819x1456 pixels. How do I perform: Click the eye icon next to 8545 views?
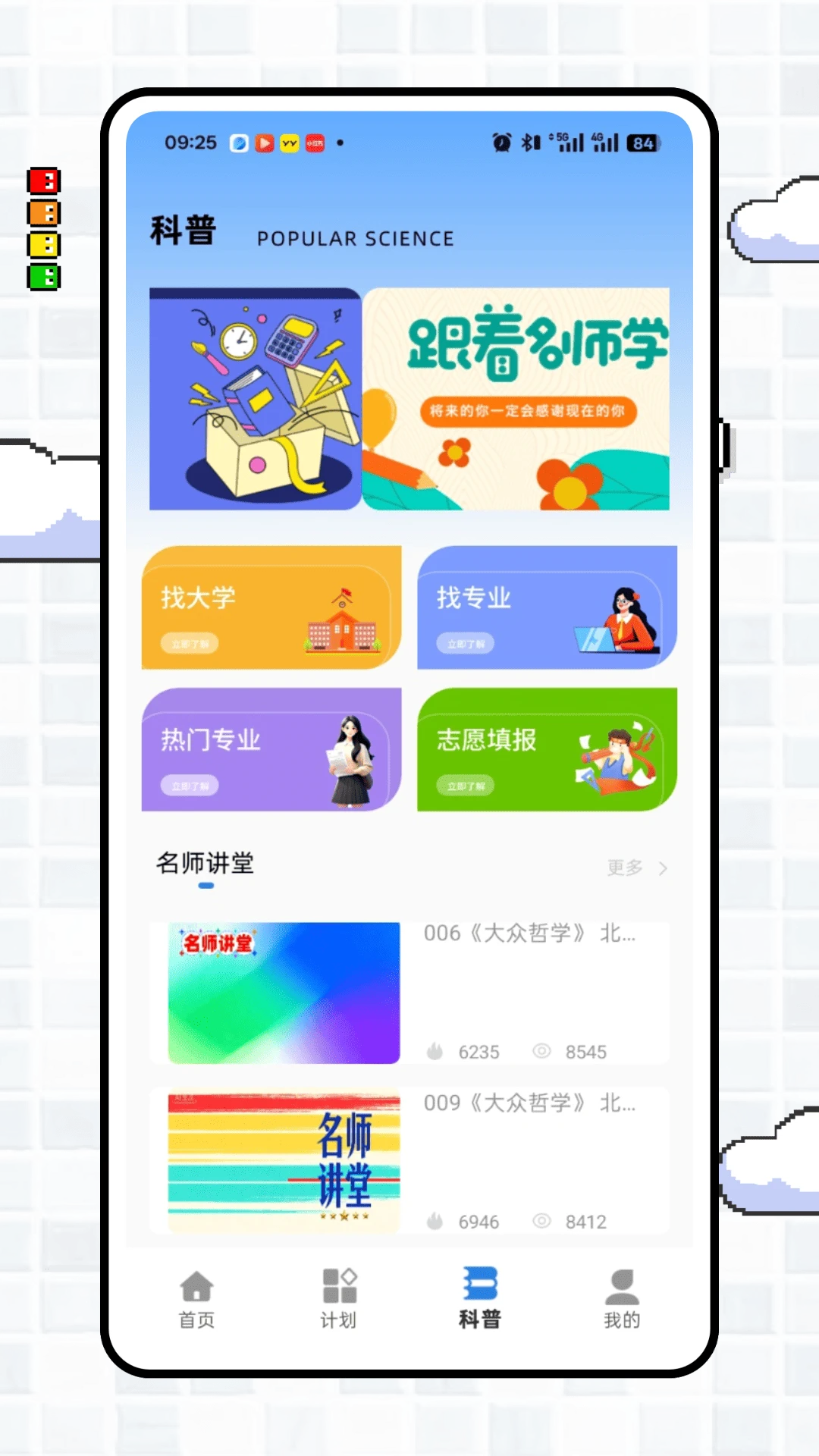(541, 1052)
